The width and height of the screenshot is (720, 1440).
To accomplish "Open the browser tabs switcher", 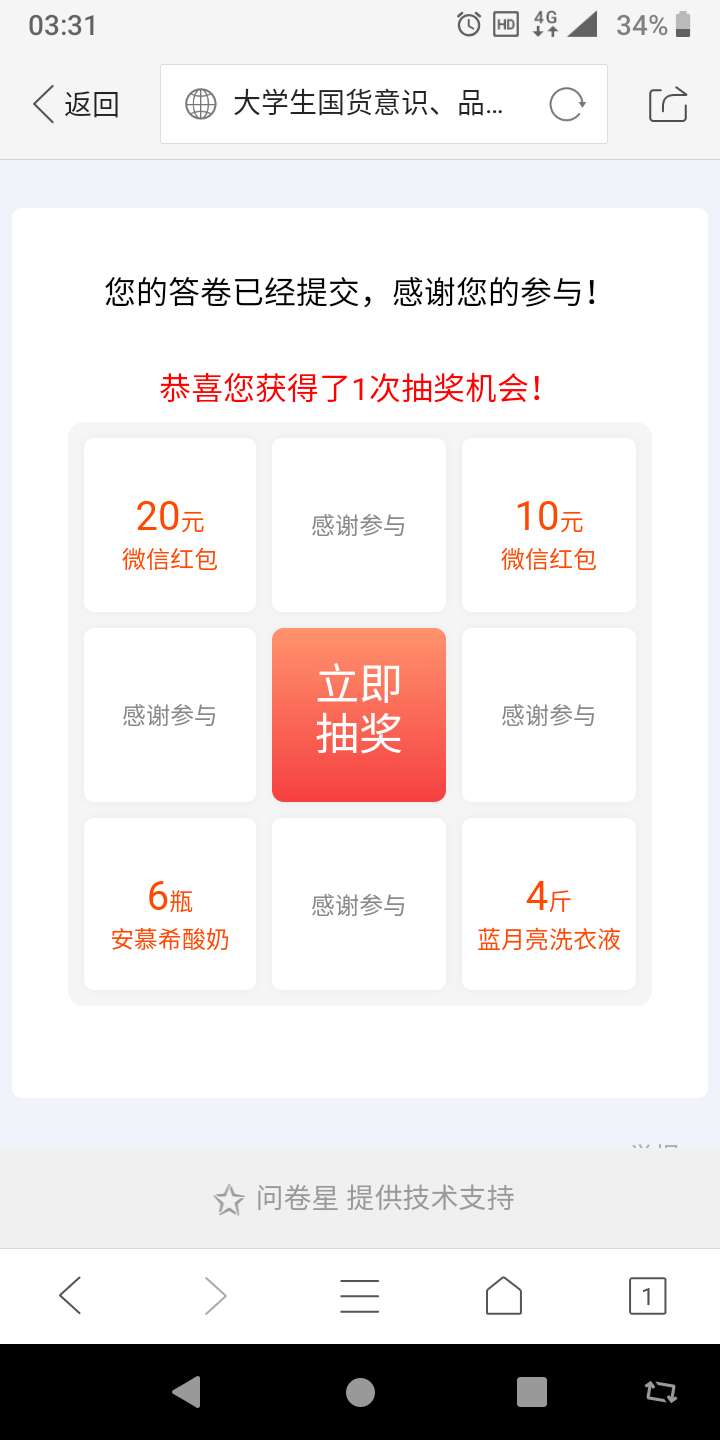I will pos(647,1296).
